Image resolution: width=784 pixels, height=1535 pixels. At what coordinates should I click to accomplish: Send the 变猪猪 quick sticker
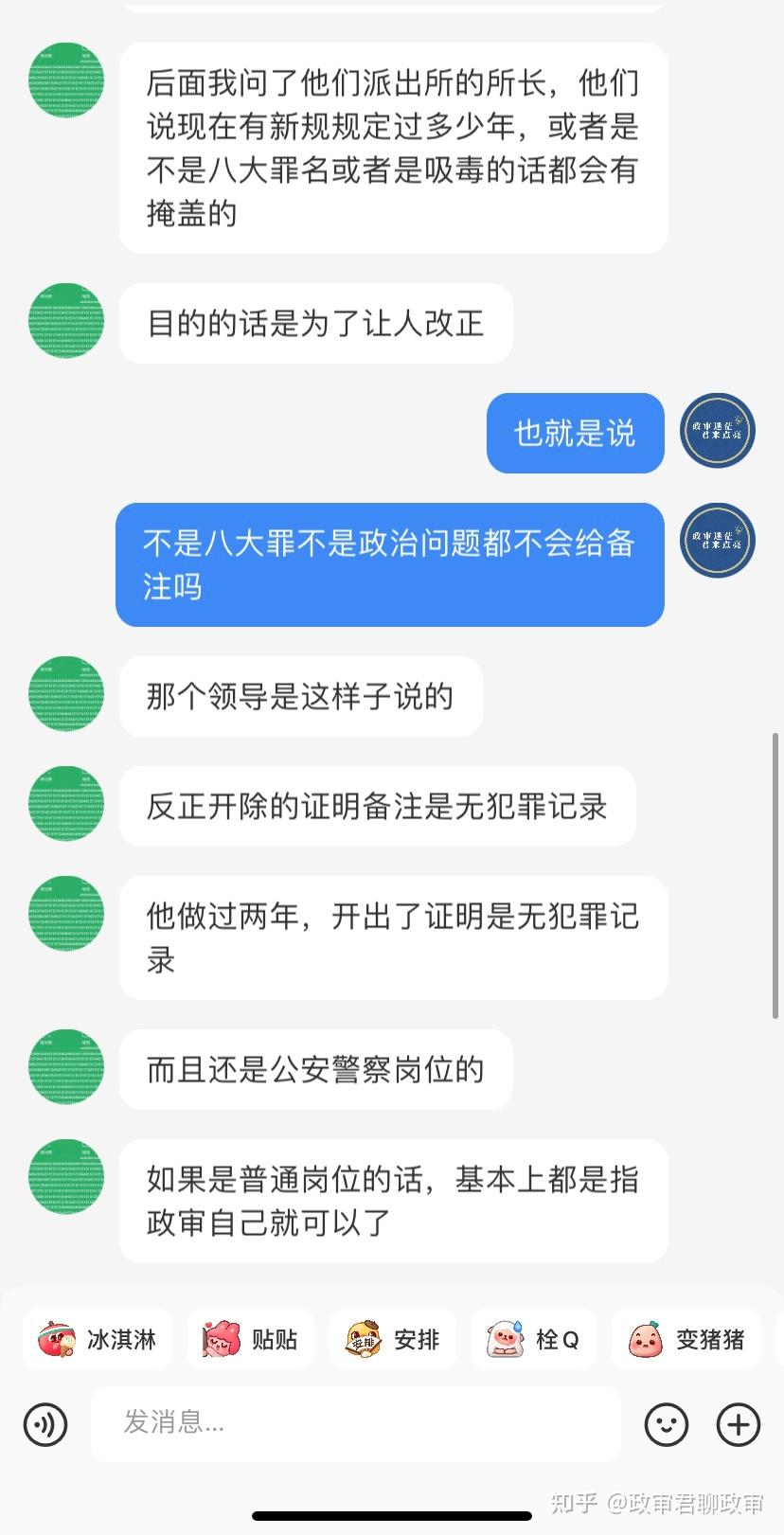coord(686,1339)
